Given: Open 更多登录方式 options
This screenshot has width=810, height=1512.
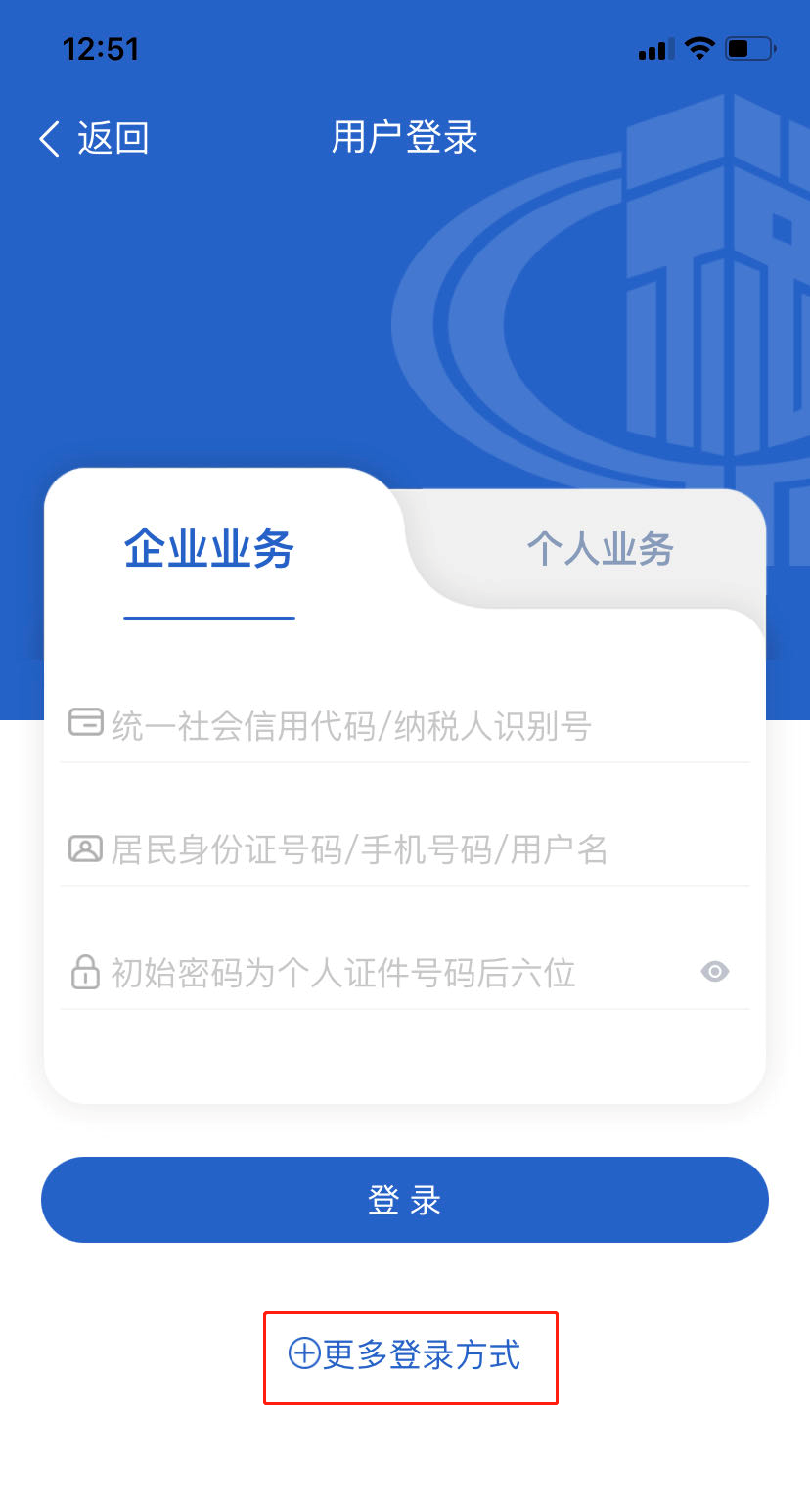Looking at the screenshot, I should 405,1355.
